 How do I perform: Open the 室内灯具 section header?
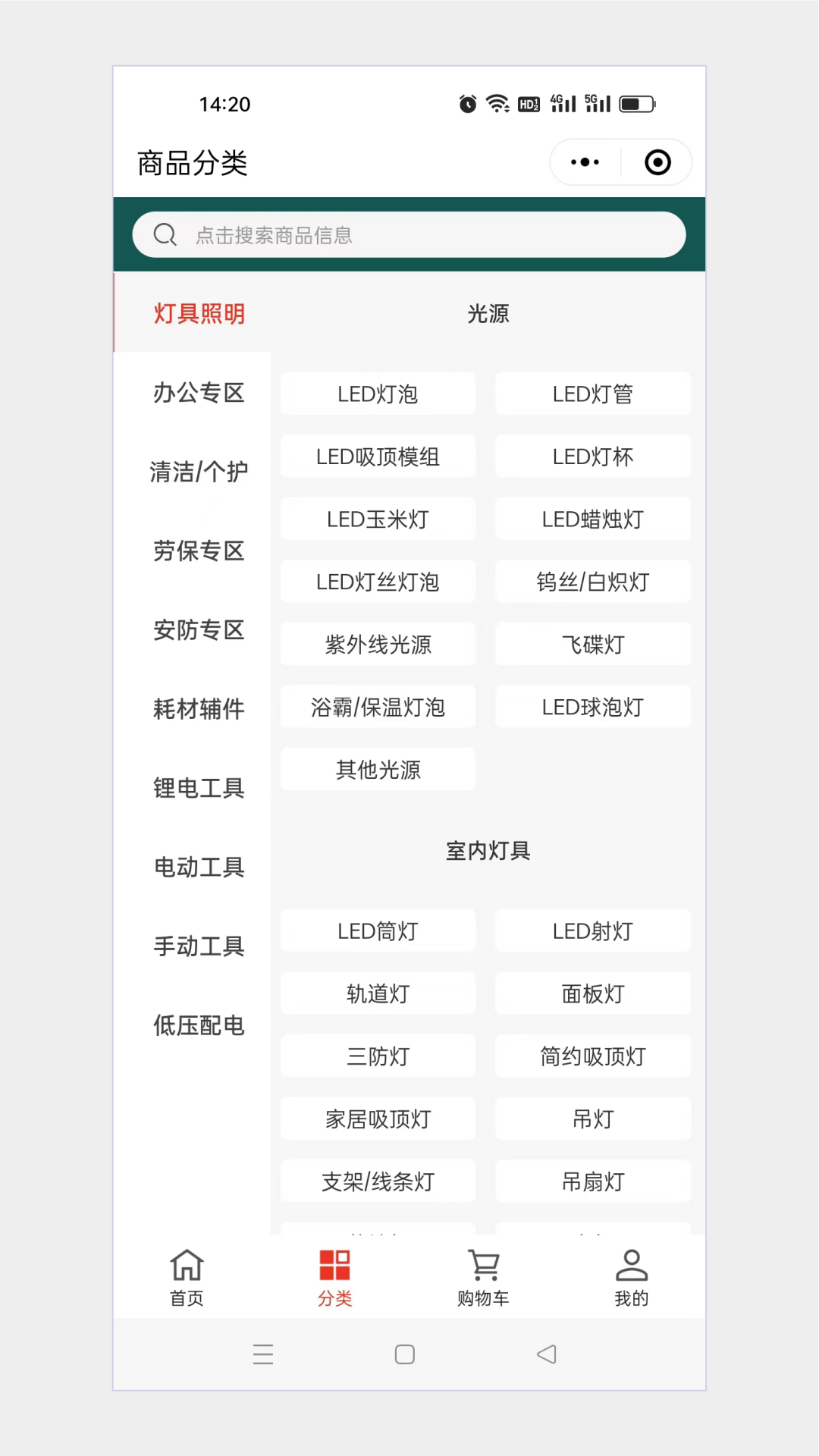pos(488,851)
